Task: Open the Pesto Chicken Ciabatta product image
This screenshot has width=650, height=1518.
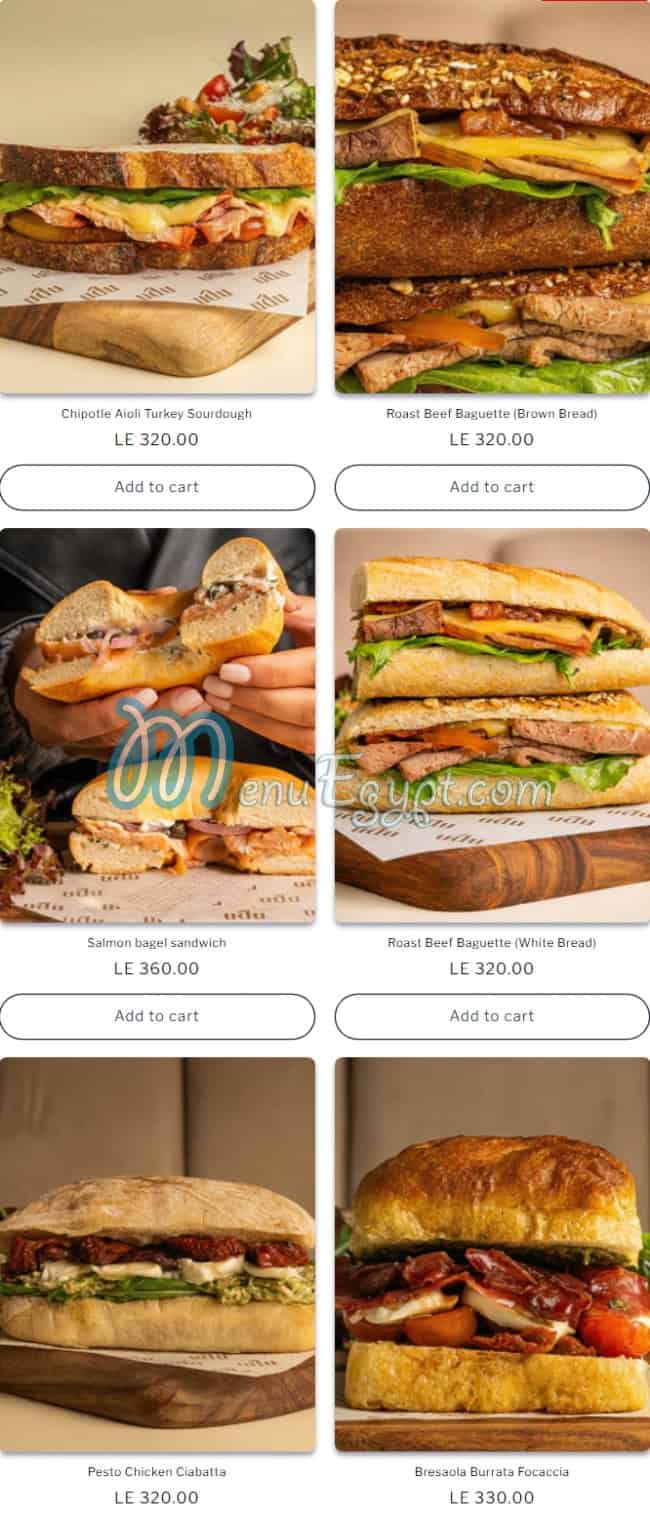Action: click(157, 1254)
